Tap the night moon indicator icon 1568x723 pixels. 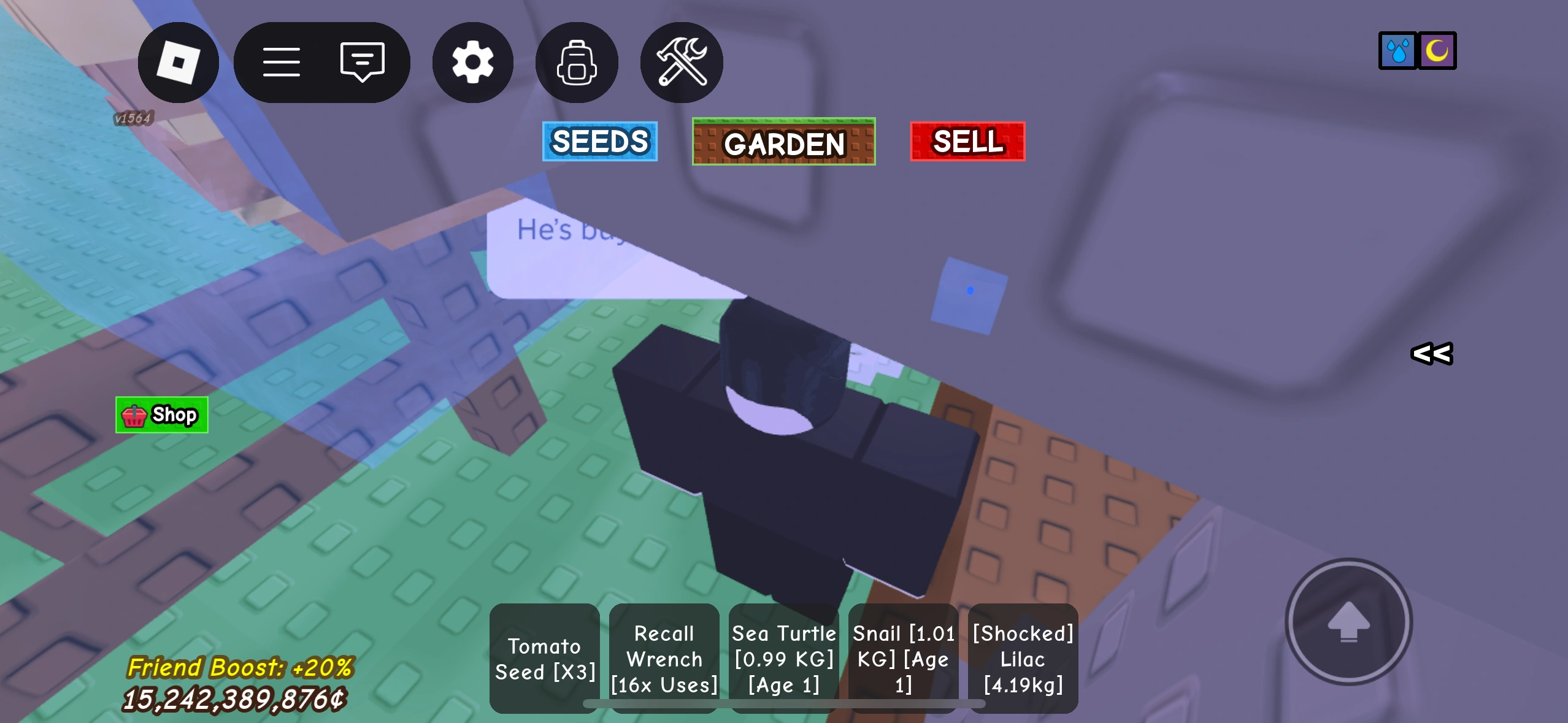(x=1437, y=51)
